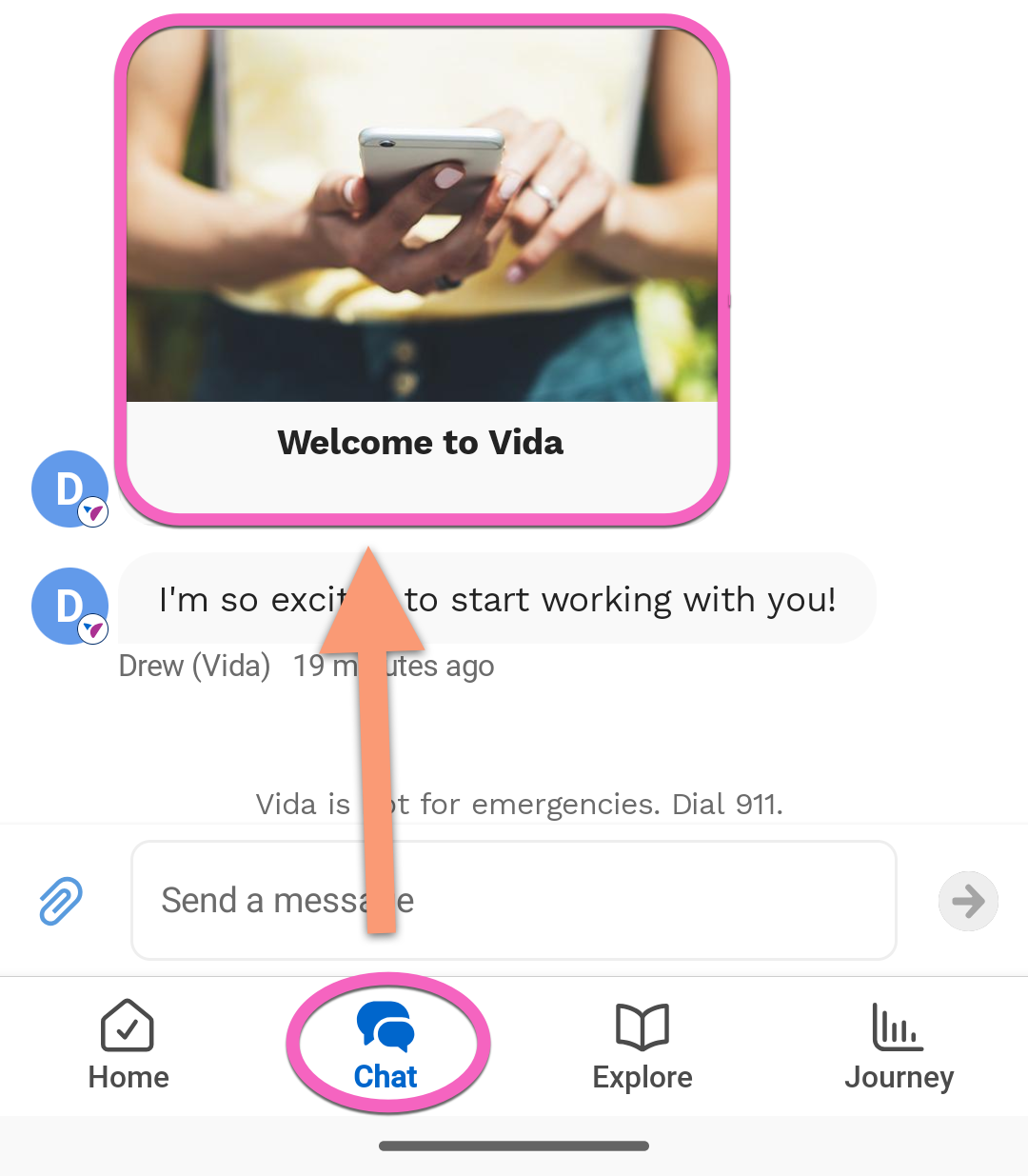Tap the send arrow button
1028x1176 pixels.
(x=968, y=901)
